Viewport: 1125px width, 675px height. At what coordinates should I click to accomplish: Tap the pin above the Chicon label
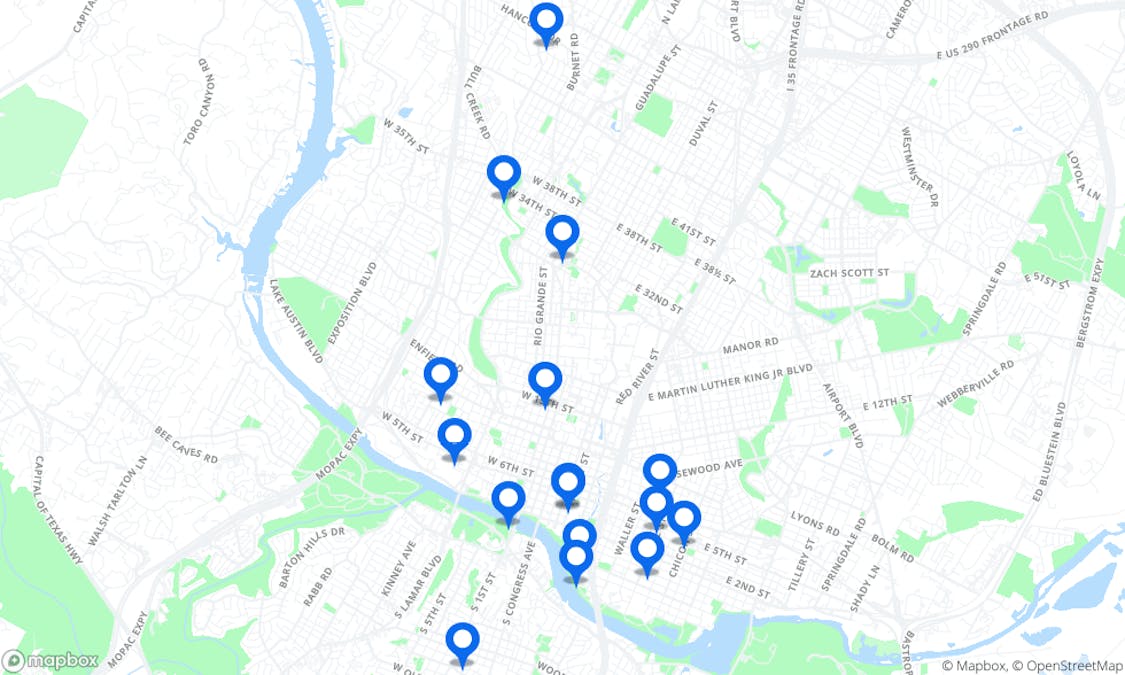coord(684,518)
